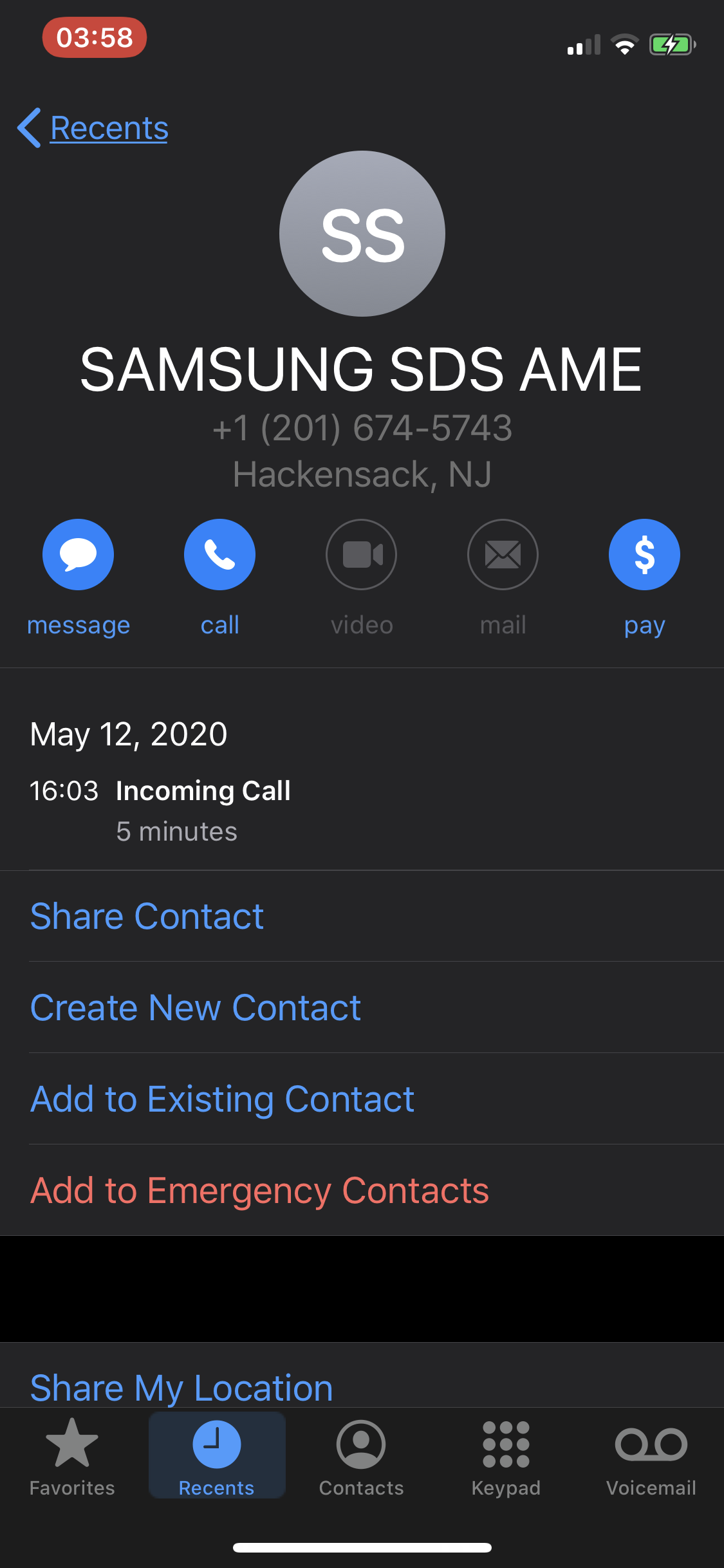Open the Contacts tab

pos(361,1457)
